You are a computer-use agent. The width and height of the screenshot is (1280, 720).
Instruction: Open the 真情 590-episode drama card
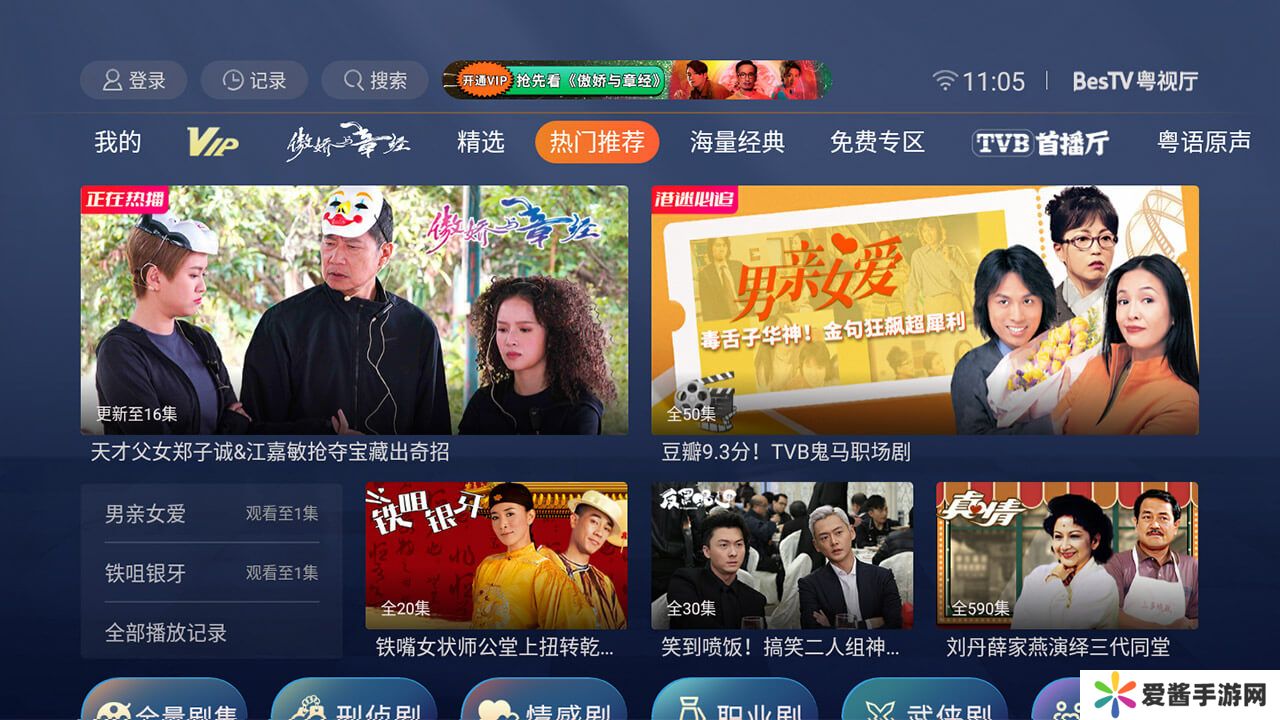[1067, 556]
